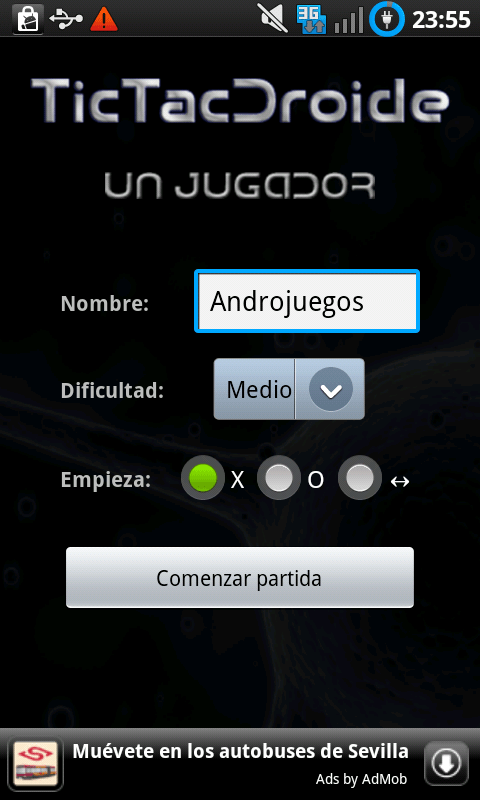
Task: Open the Dificultad dropdown showing Medio
Action: coord(289,389)
